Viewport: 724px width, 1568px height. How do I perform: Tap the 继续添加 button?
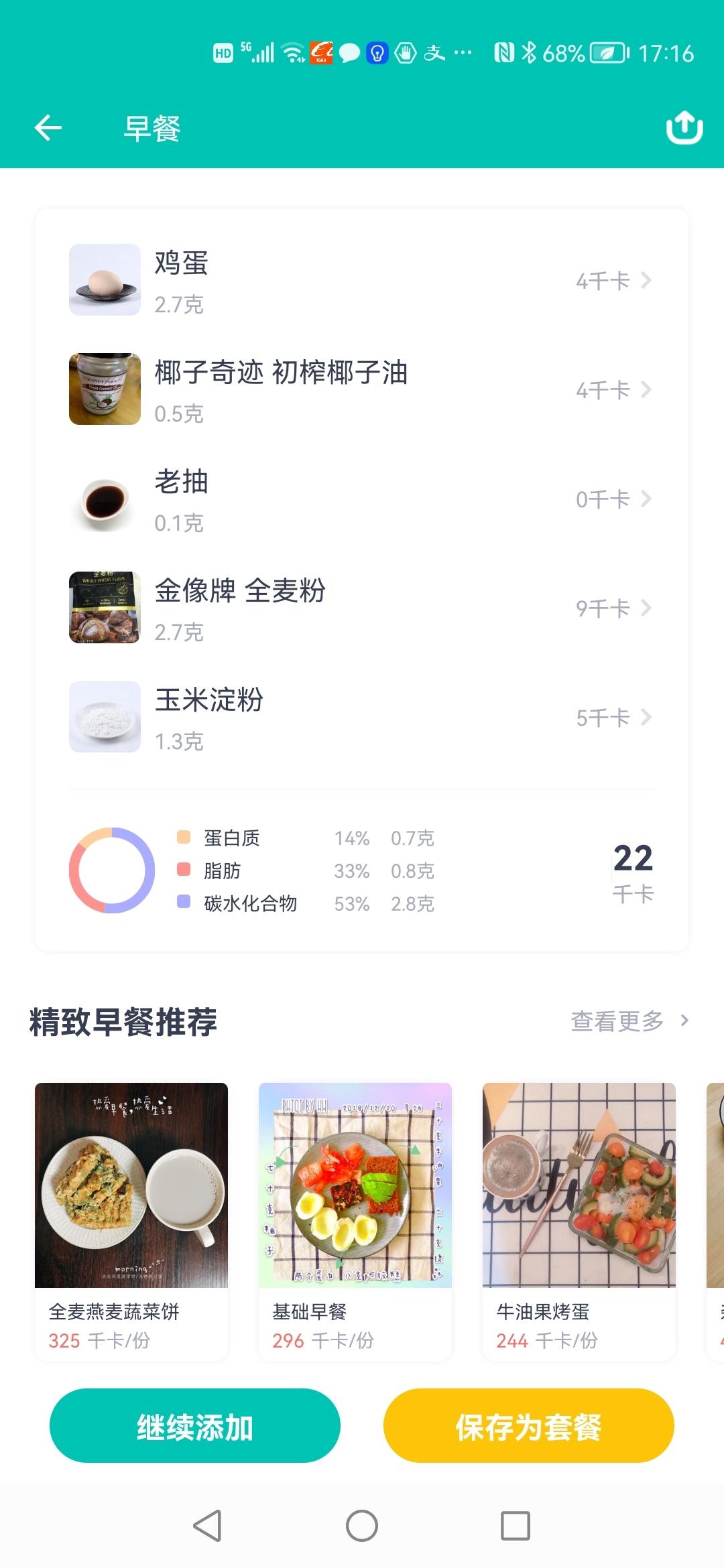tap(195, 1426)
